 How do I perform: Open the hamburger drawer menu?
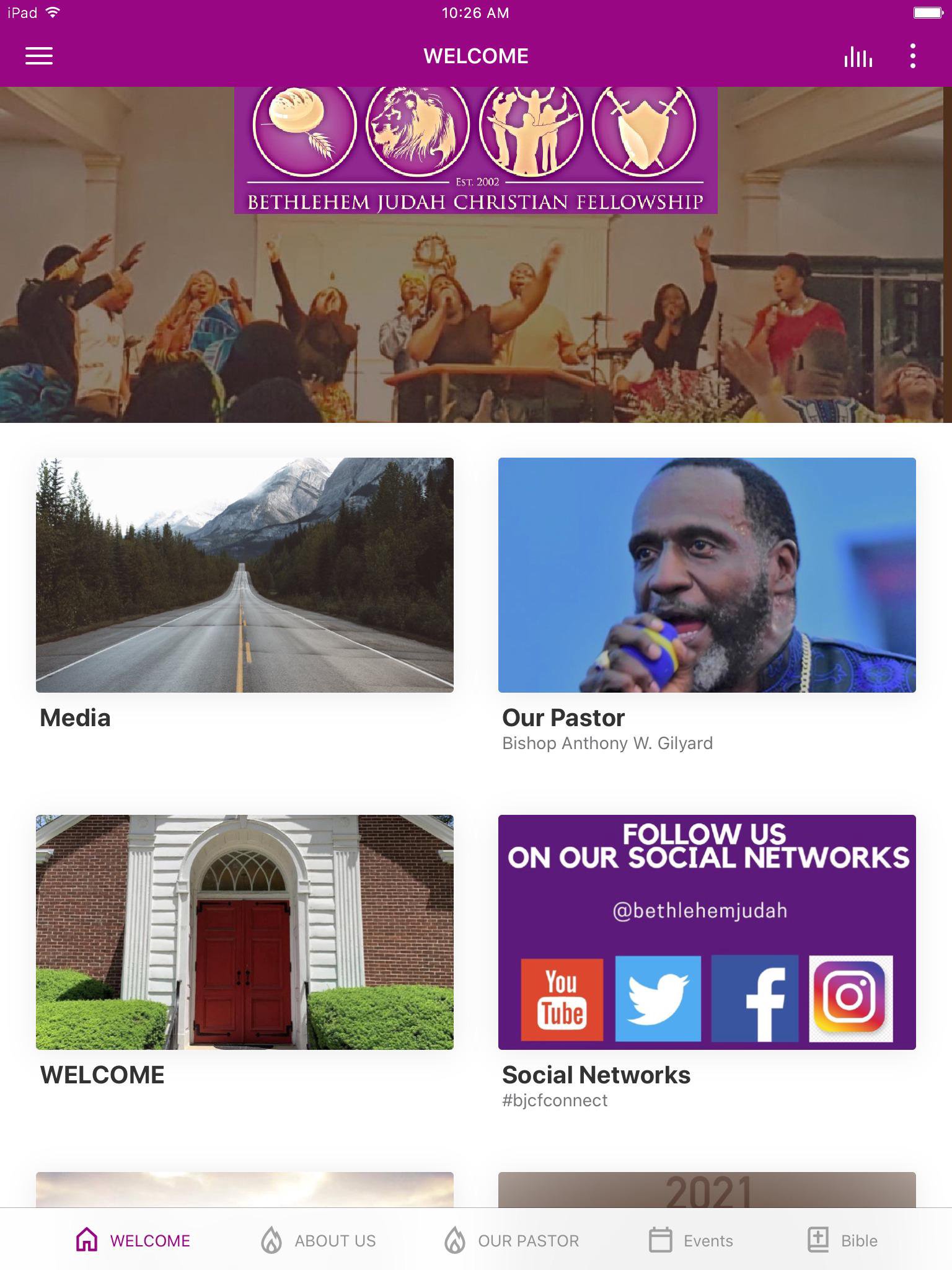point(38,56)
